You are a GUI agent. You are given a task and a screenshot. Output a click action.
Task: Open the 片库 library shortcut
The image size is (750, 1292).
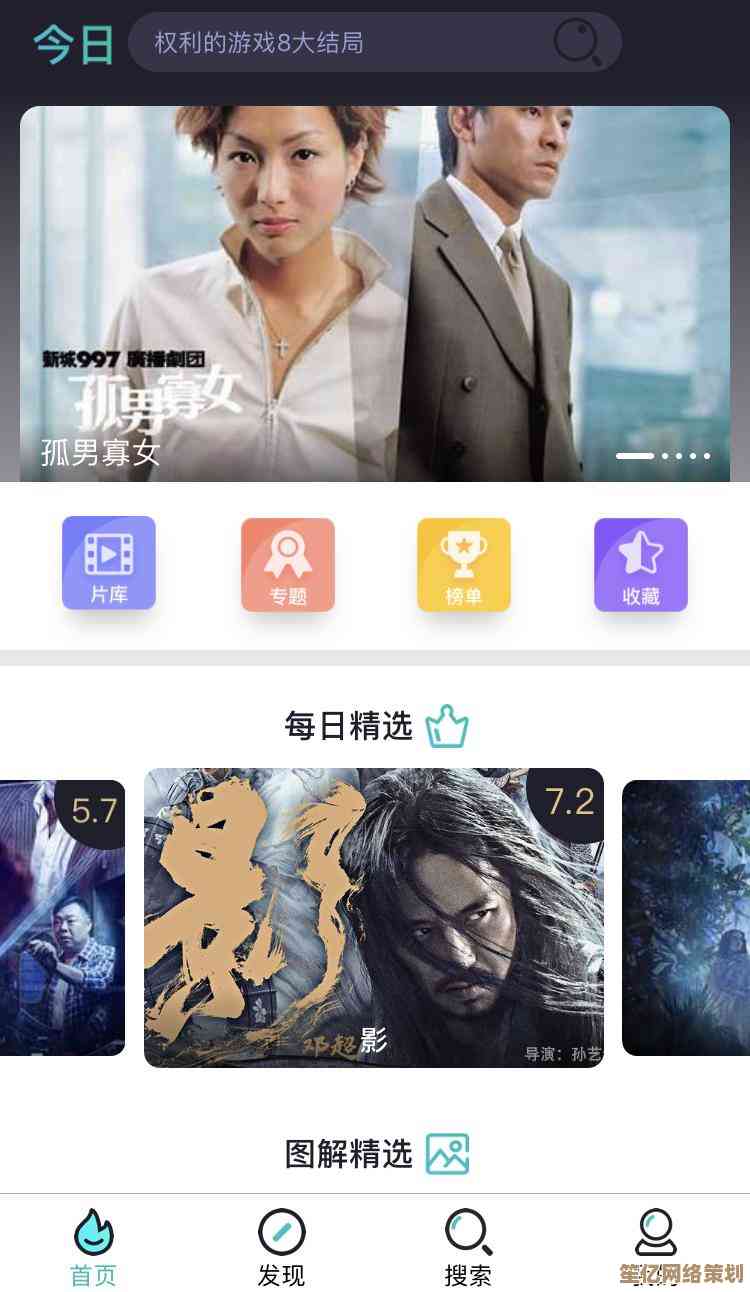pos(109,563)
